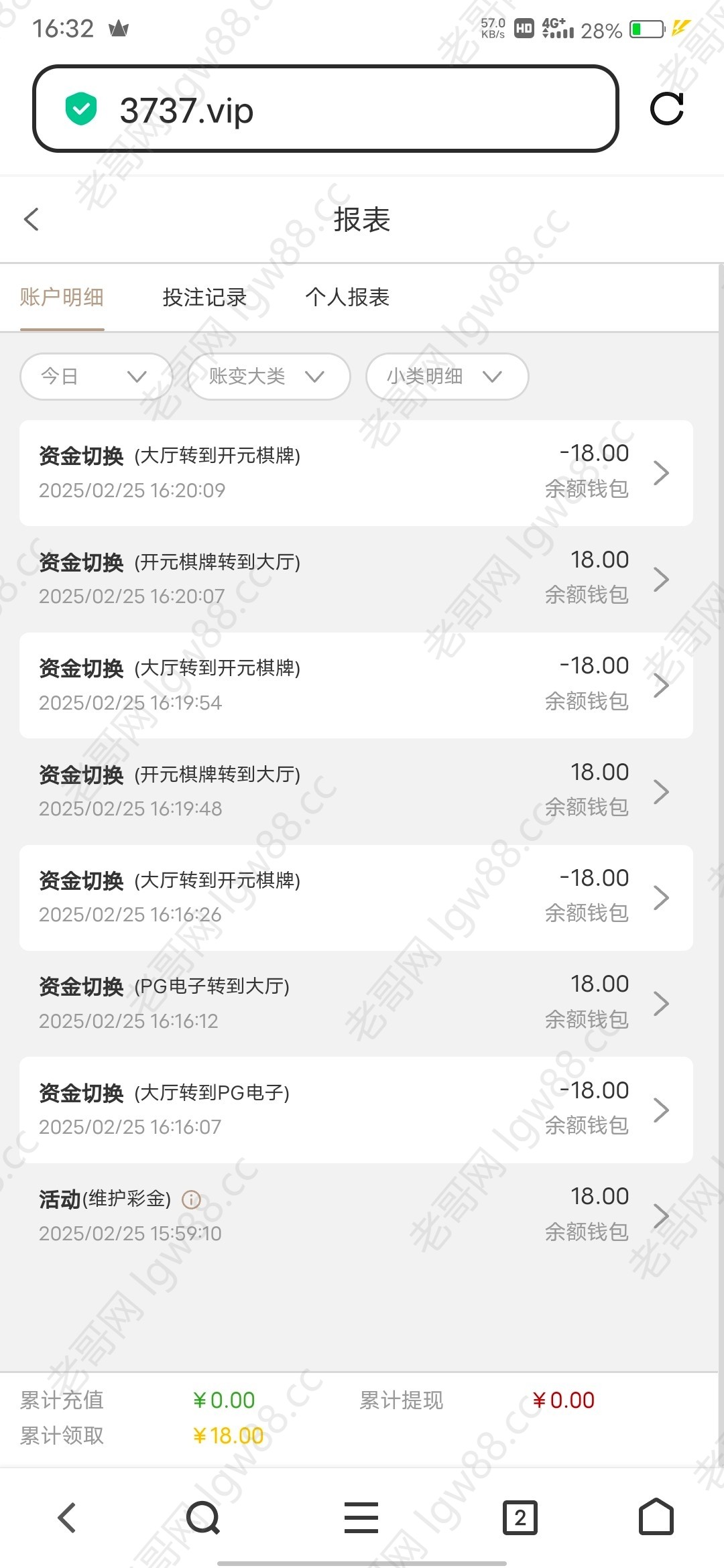This screenshot has height=1568, width=724.
Task: Open the browser hamburger menu
Action: coord(361,1518)
